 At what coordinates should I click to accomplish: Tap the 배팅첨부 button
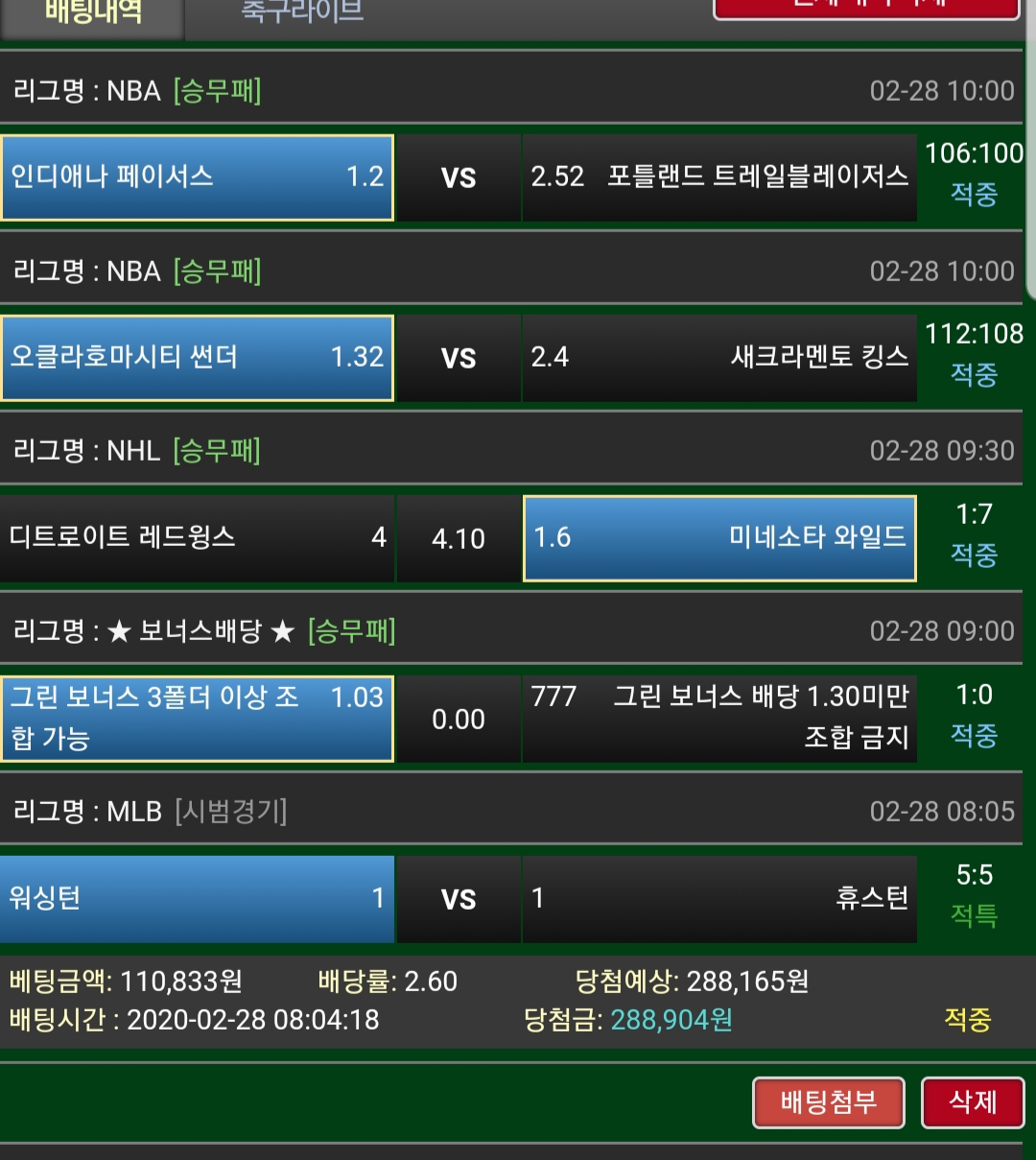coord(829,1102)
